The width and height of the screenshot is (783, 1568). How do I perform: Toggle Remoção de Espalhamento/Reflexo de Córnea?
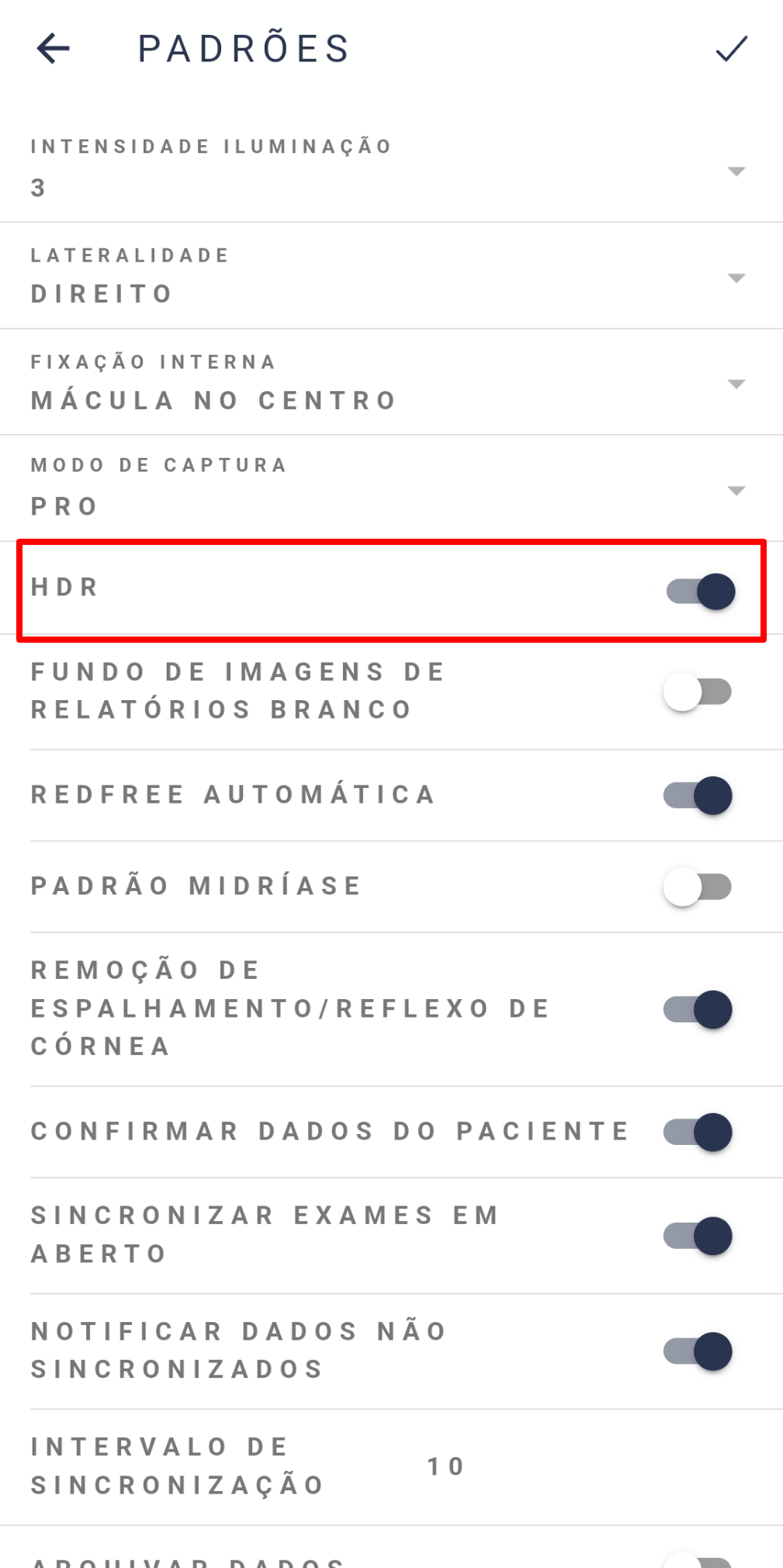point(698,1010)
